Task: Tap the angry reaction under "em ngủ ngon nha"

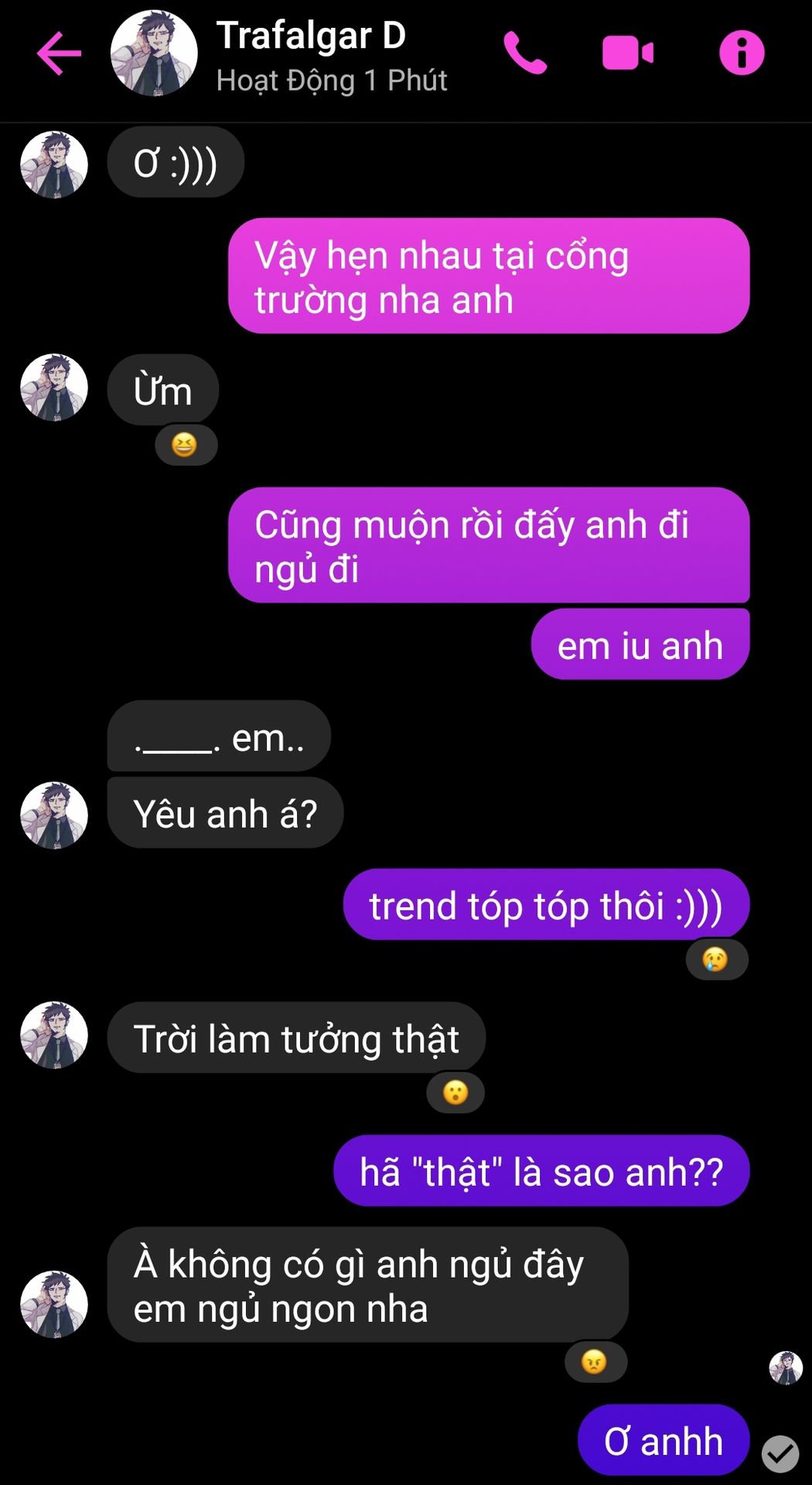Action: click(x=594, y=1361)
